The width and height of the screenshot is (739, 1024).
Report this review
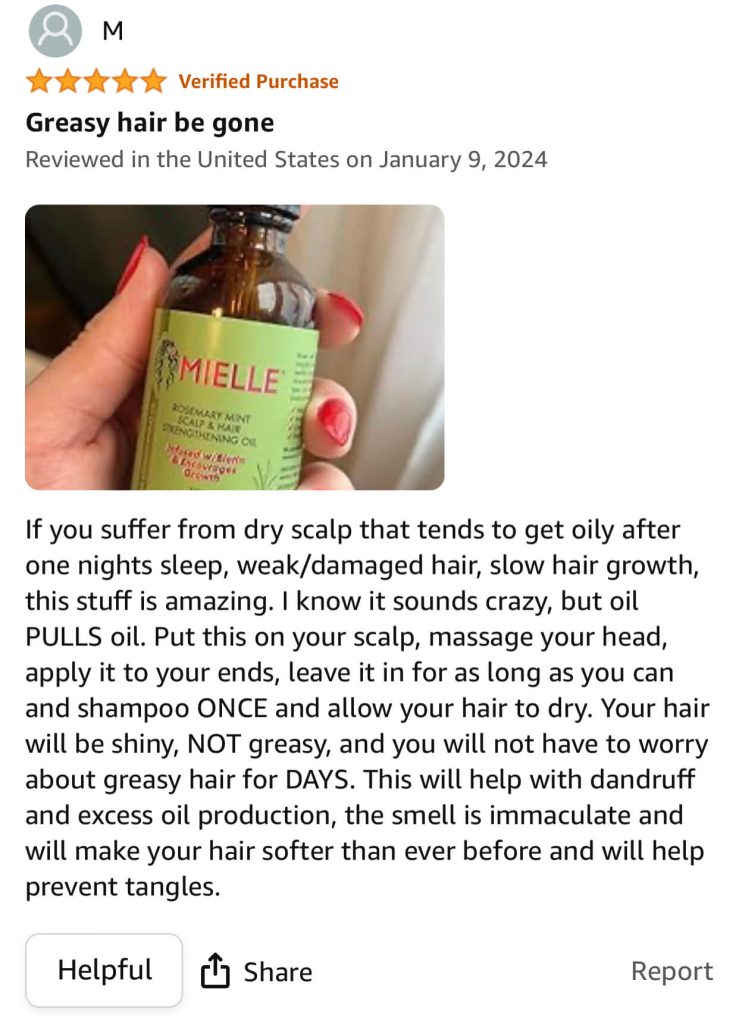(671, 971)
